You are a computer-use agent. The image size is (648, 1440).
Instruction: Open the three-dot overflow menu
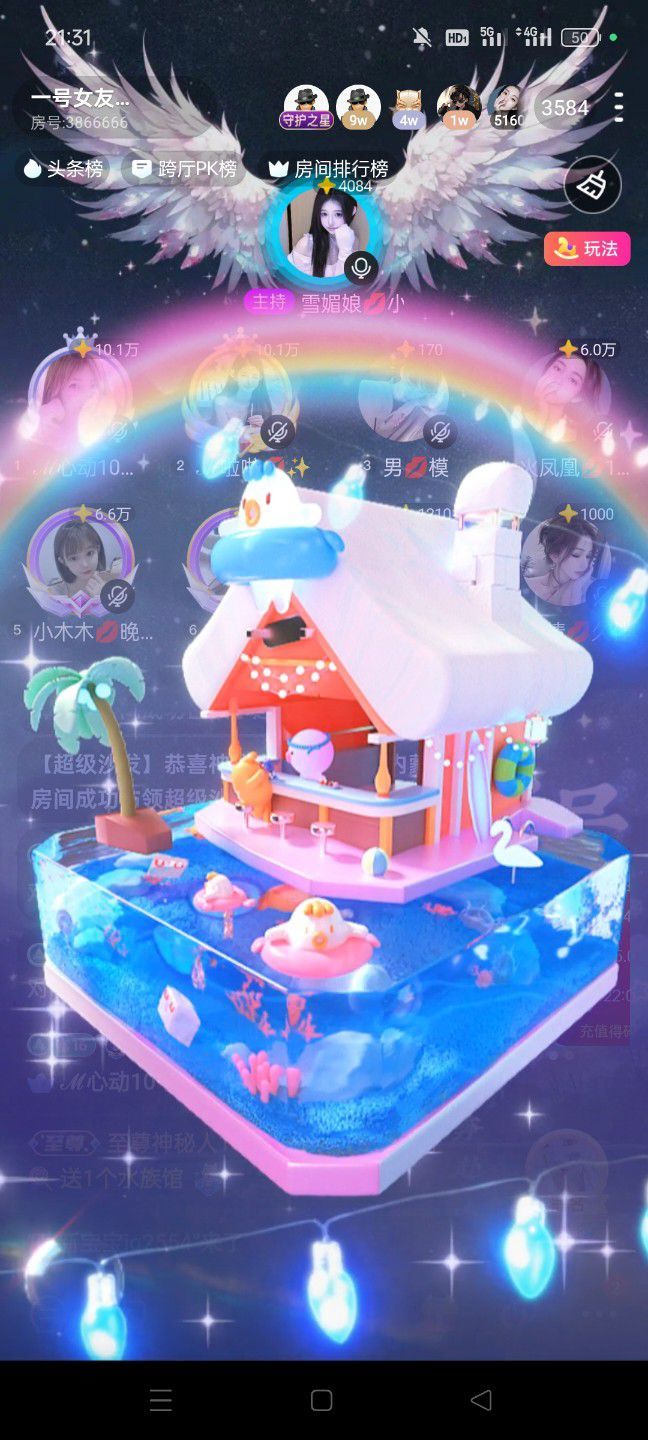tap(619, 107)
